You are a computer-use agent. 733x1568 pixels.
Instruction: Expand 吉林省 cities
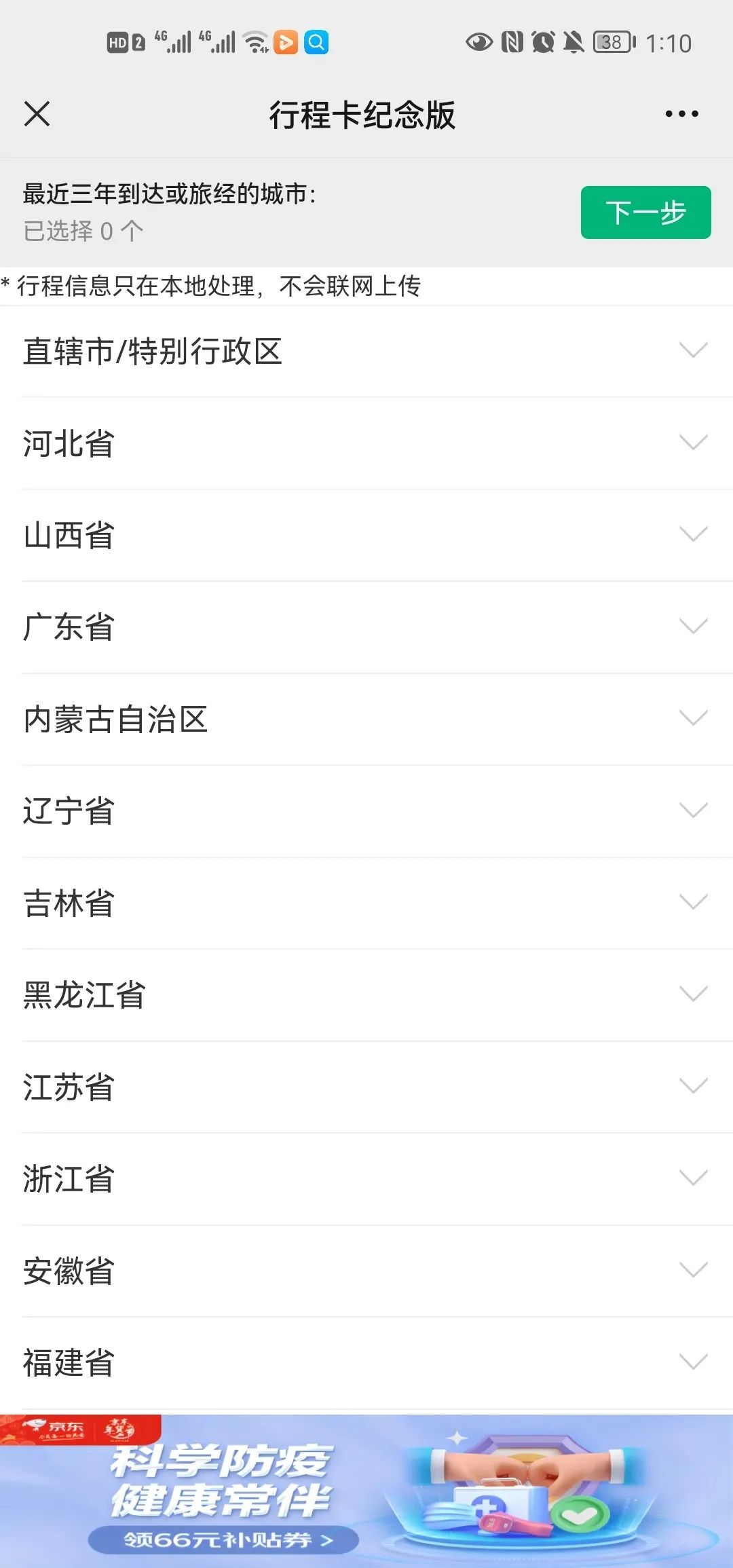[x=366, y=903]
